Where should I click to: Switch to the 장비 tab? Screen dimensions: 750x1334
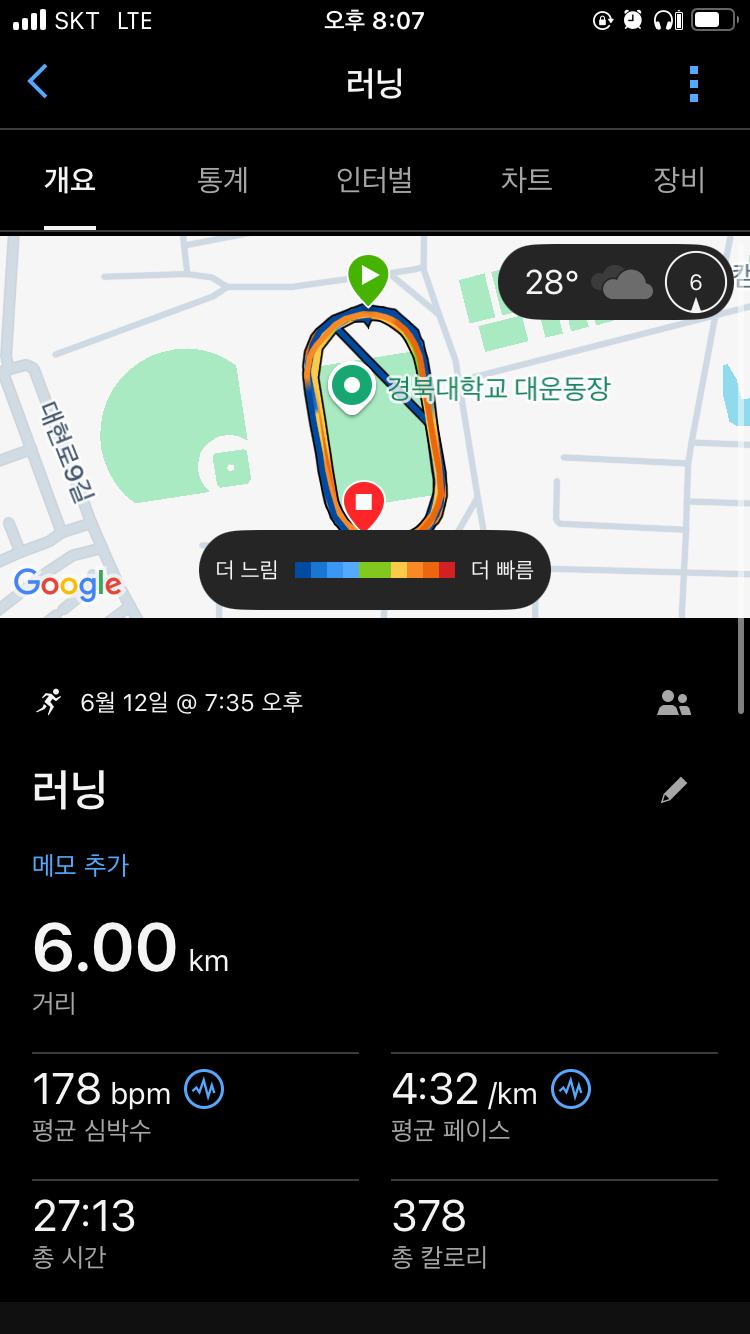679,180
